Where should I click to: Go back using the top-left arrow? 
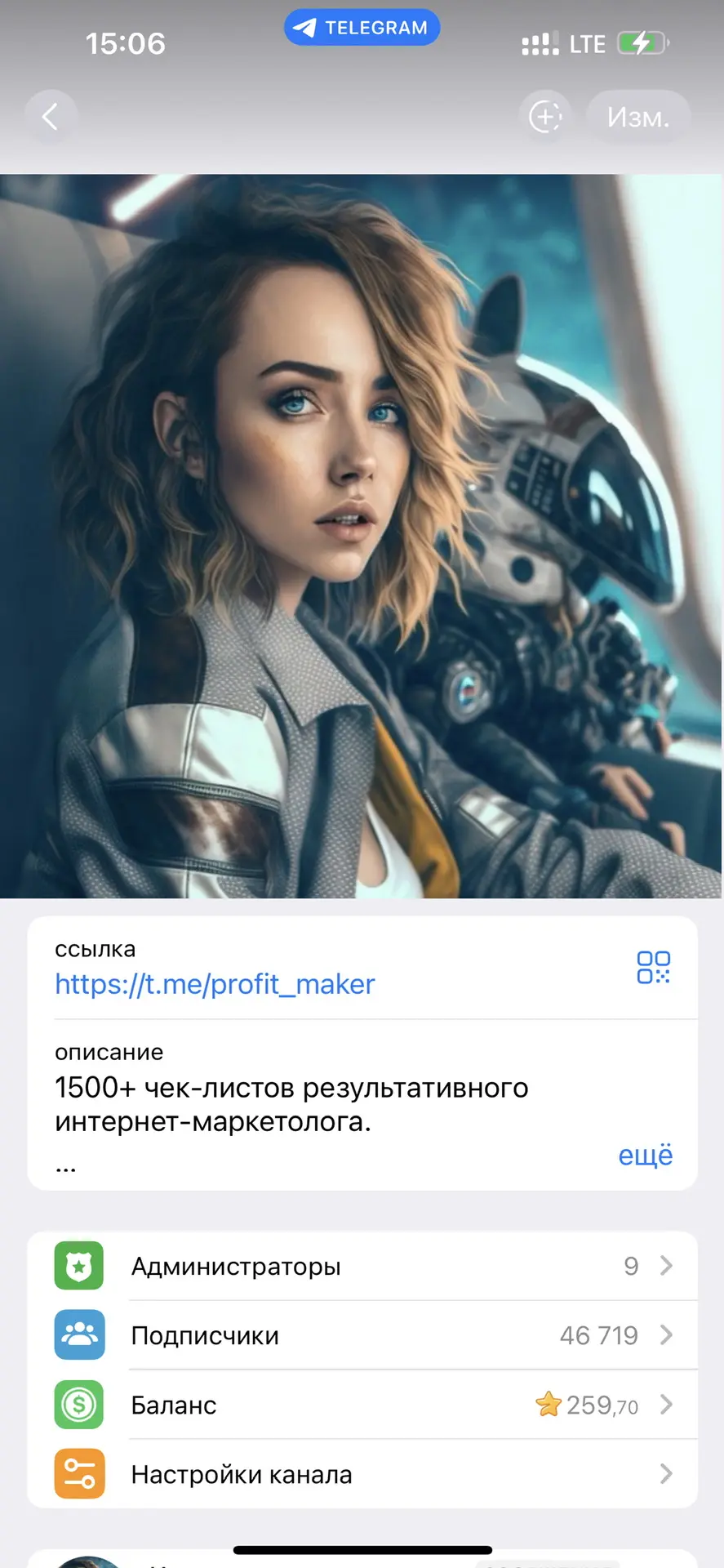click(51, 117)
